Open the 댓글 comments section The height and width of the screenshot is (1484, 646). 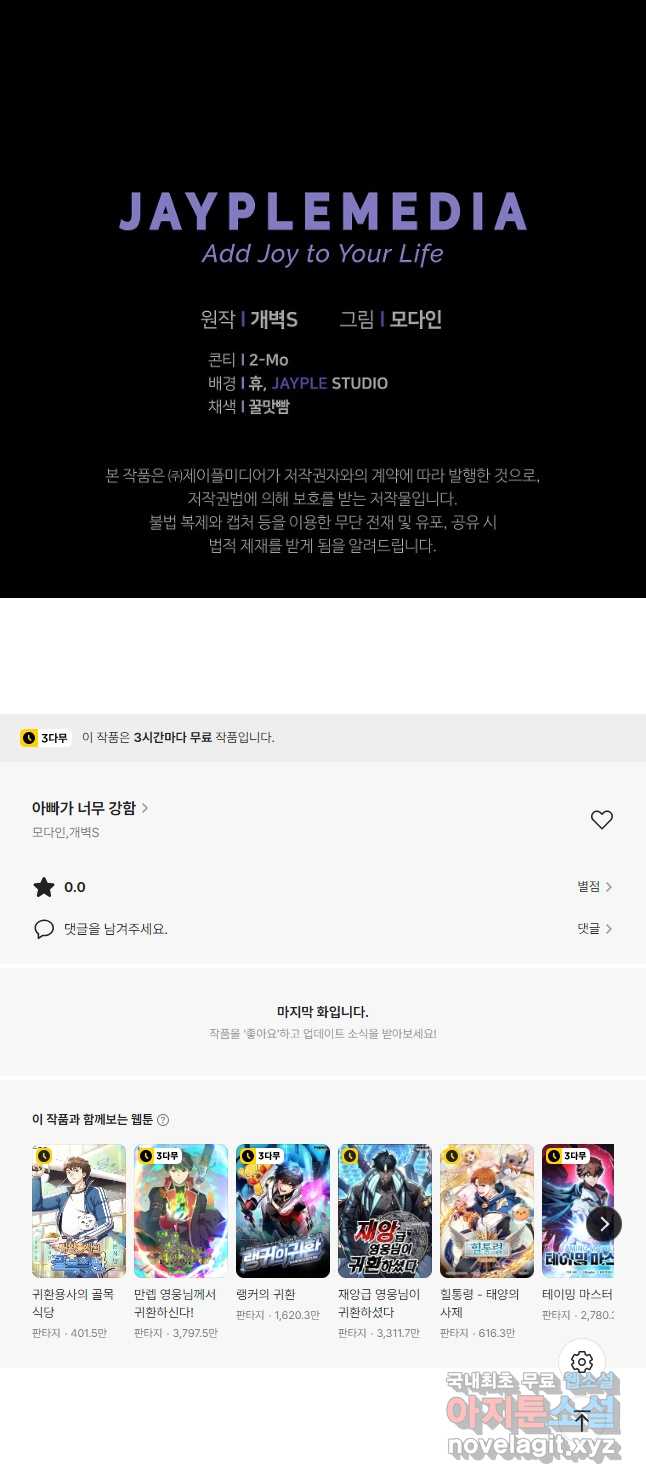tap(595, 929)
